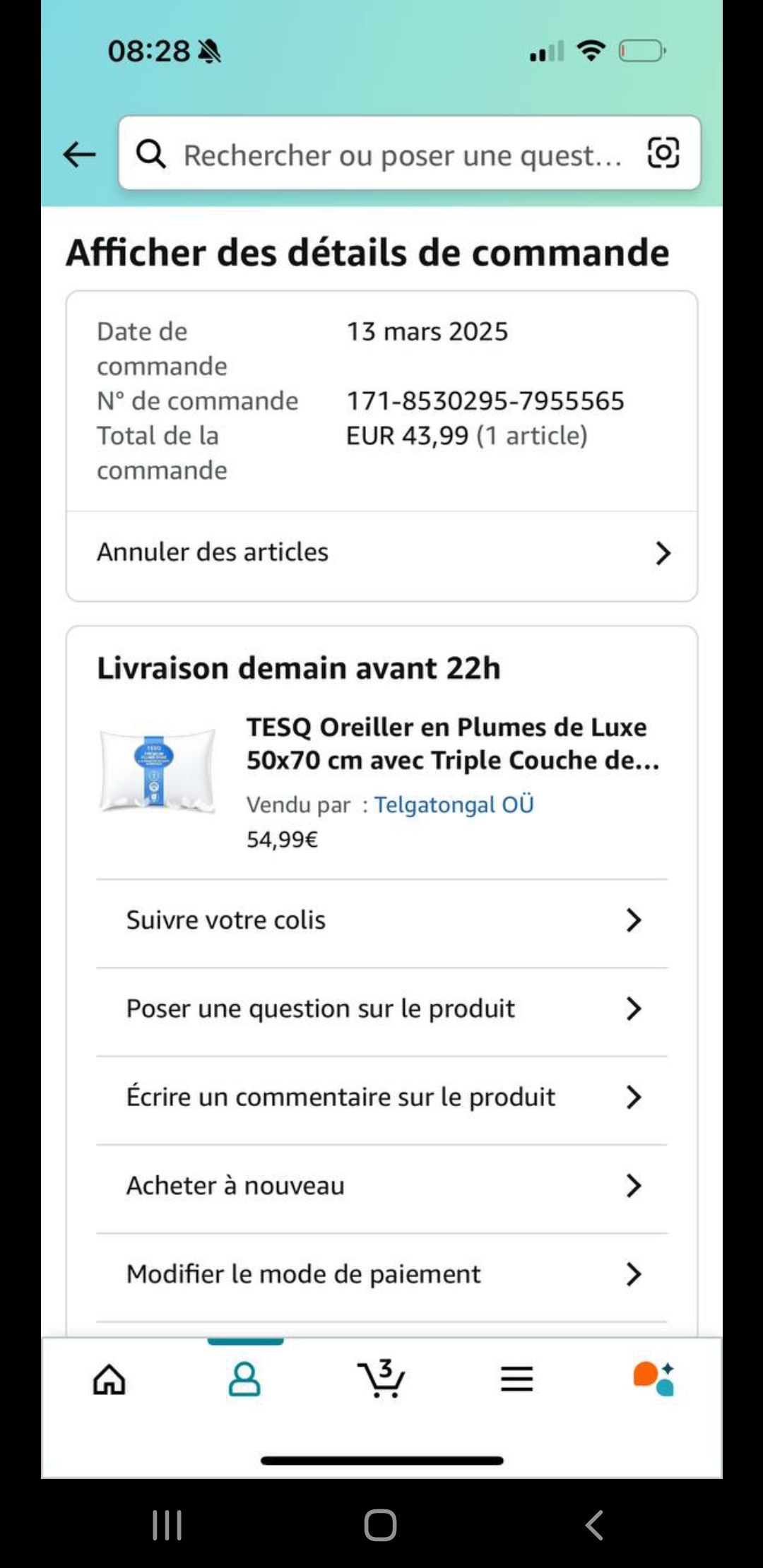Open 'Annuler des articles'
The image size is (763, 1568).
[x=381, y=552]
